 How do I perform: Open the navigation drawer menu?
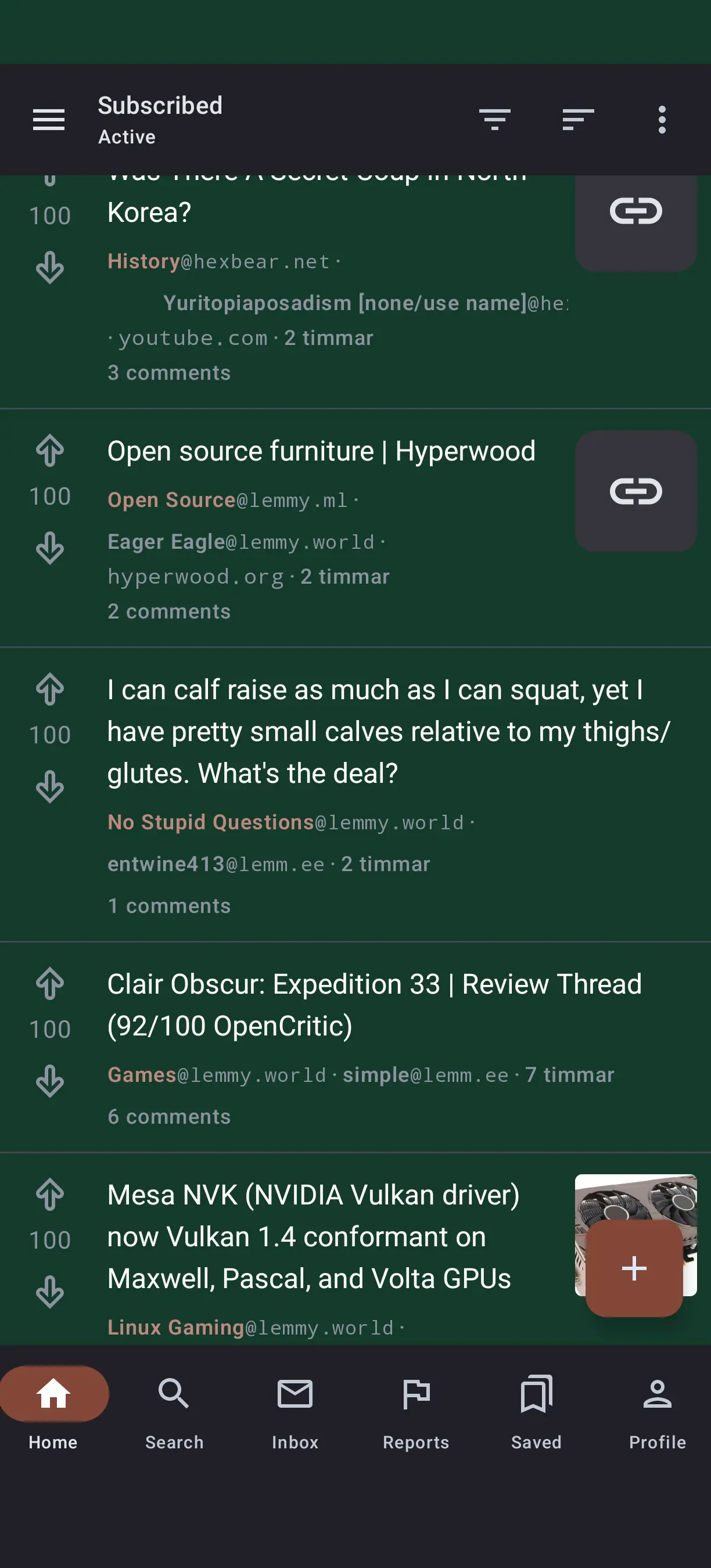(x=49, y=119)
